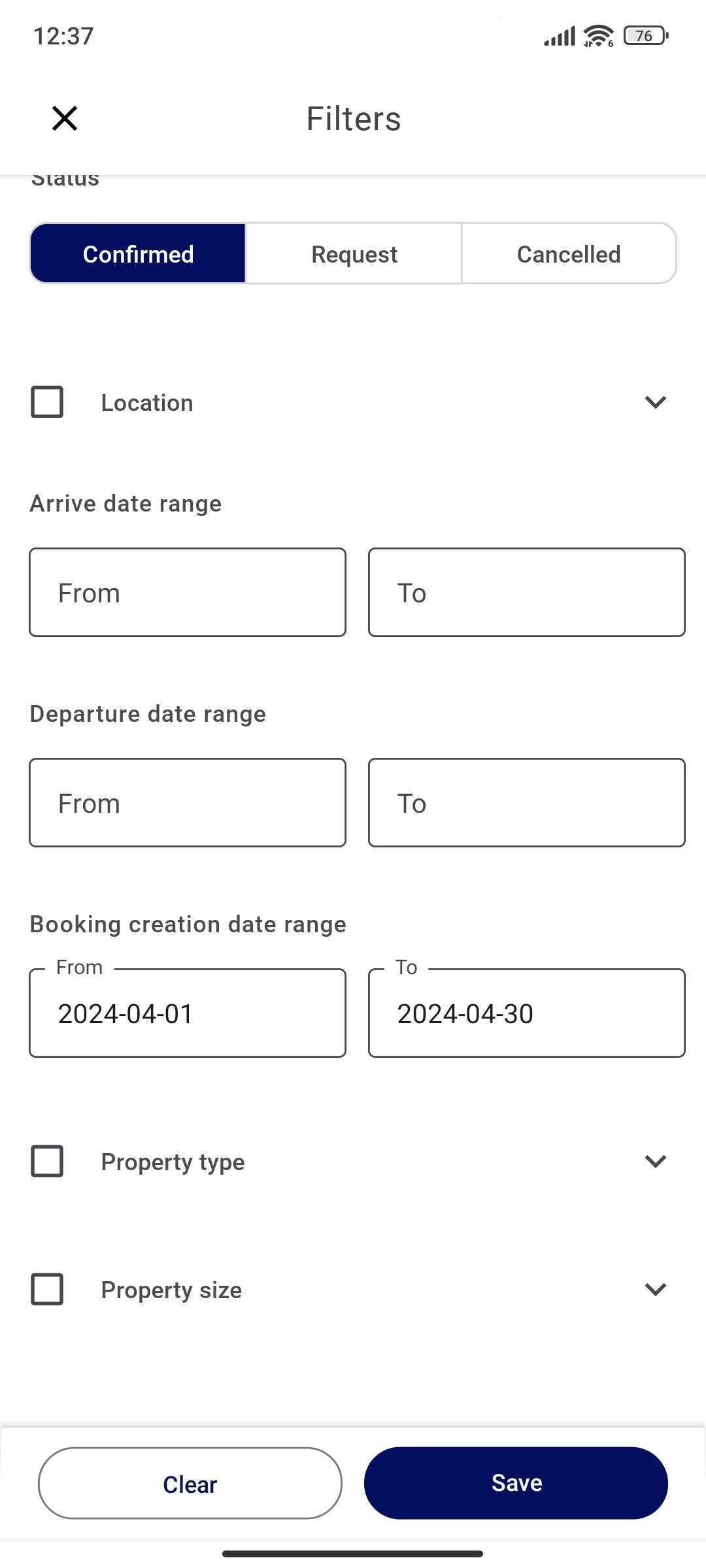Set the Arrive date range To field

click(526, 593)
